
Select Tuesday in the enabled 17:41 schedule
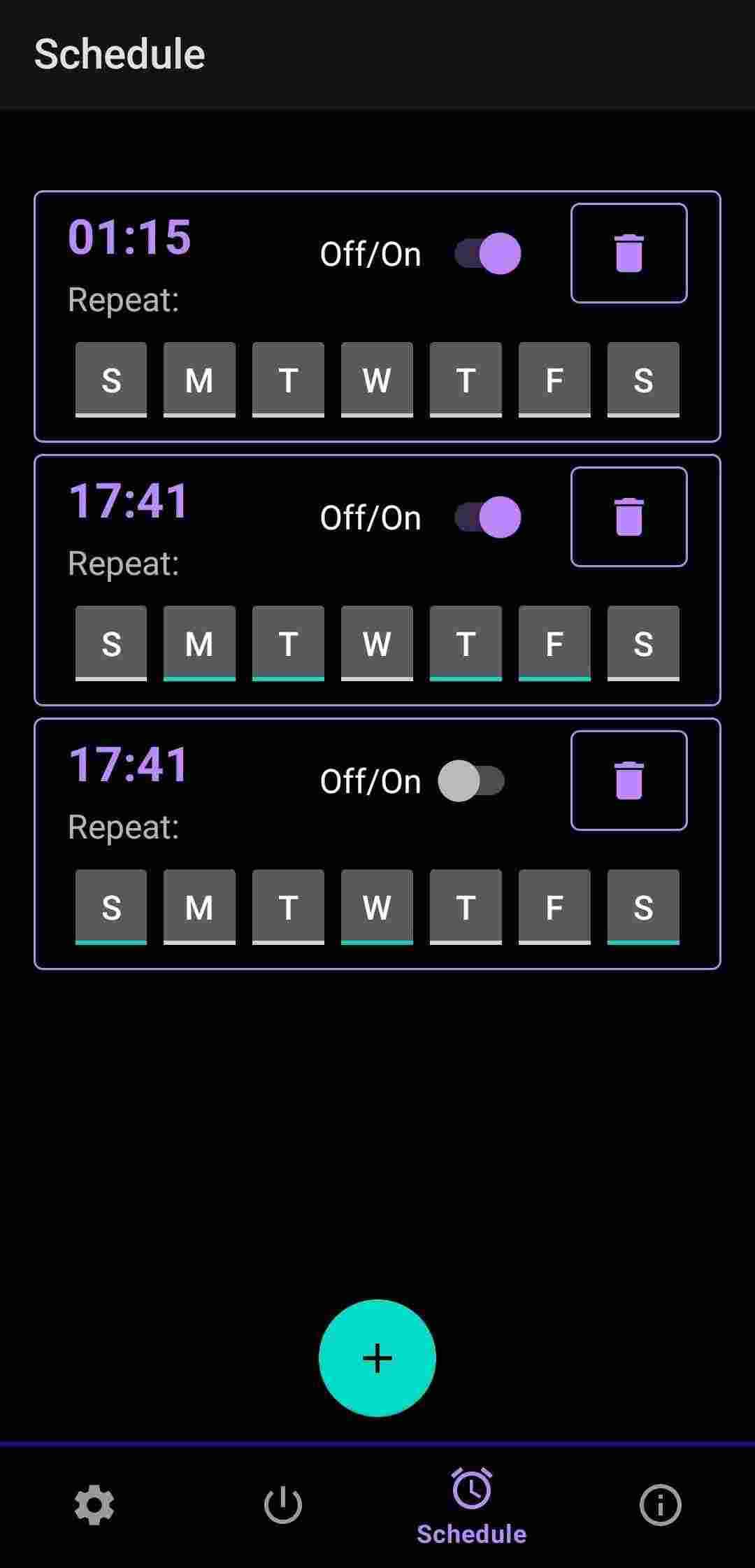click(288, 644)
